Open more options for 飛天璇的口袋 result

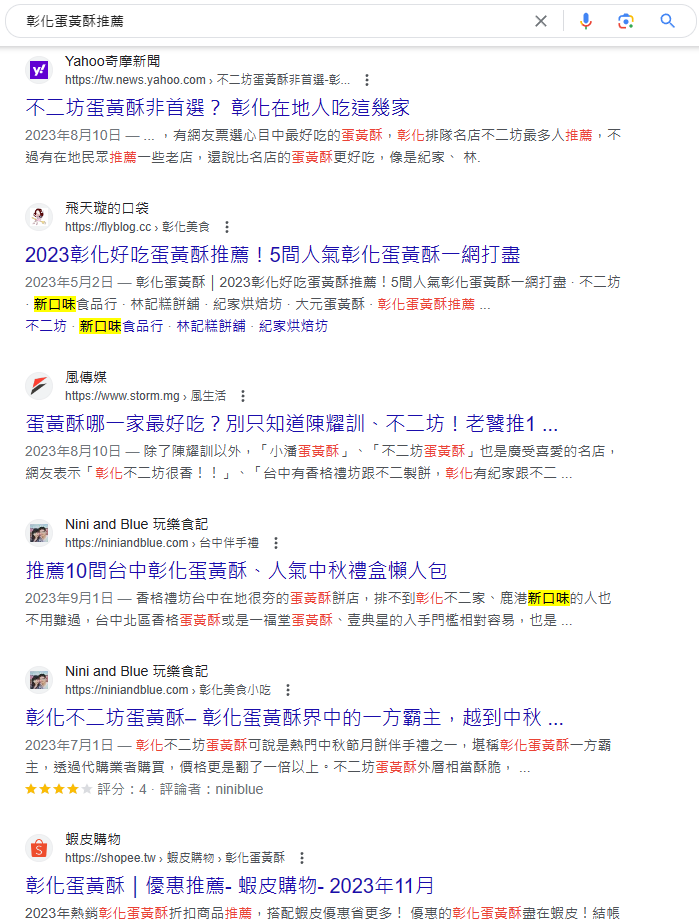tap(227, 227)
